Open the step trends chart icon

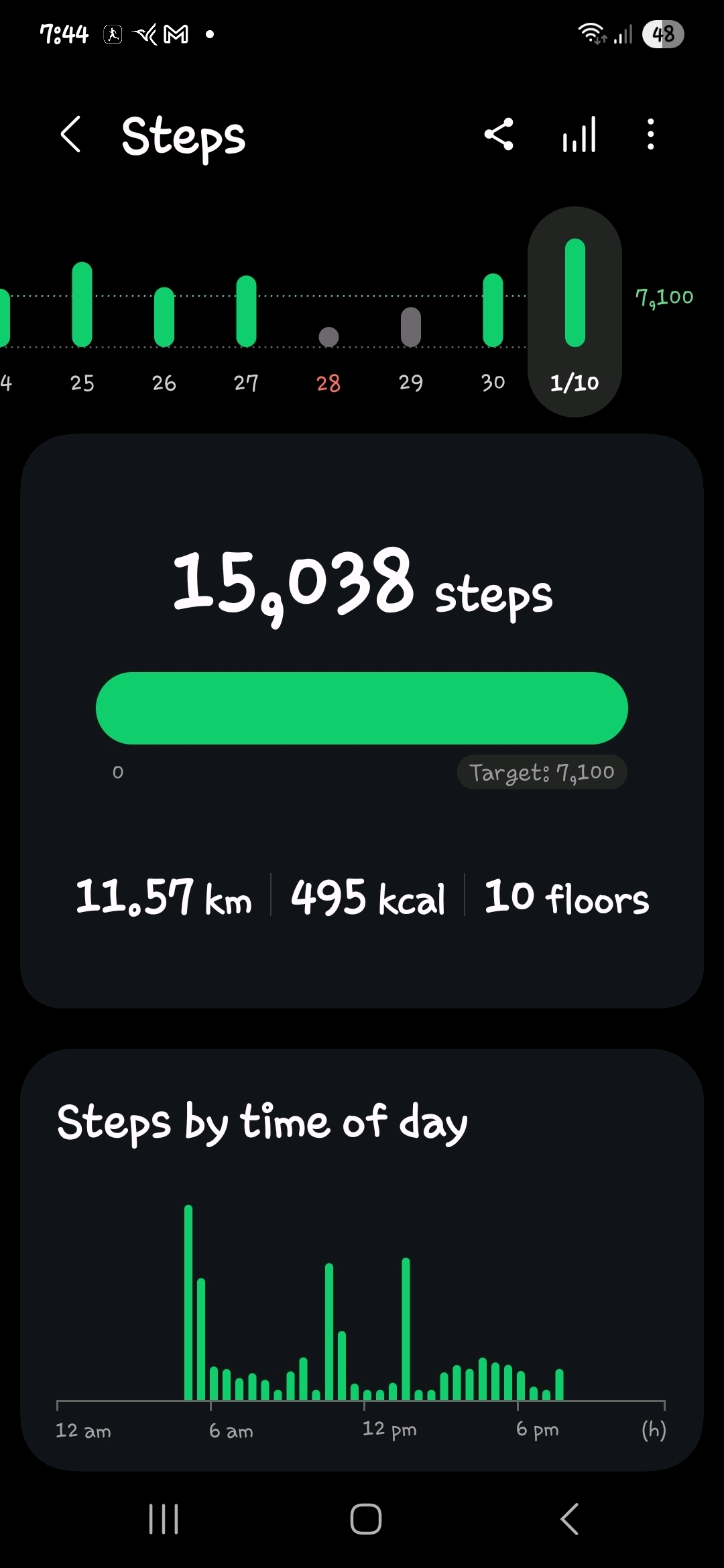(579, 135)
